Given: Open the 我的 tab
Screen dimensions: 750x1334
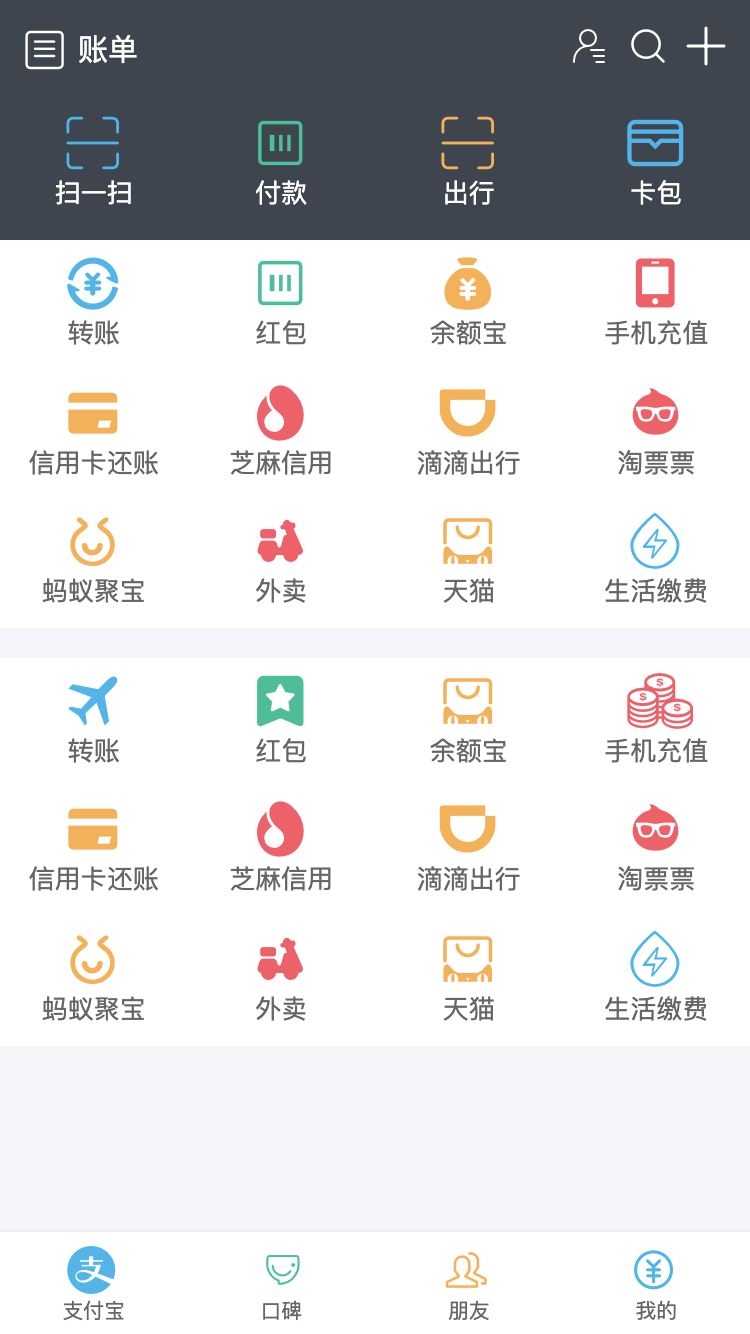Looking at the screenshot, I should (655, 1284).
